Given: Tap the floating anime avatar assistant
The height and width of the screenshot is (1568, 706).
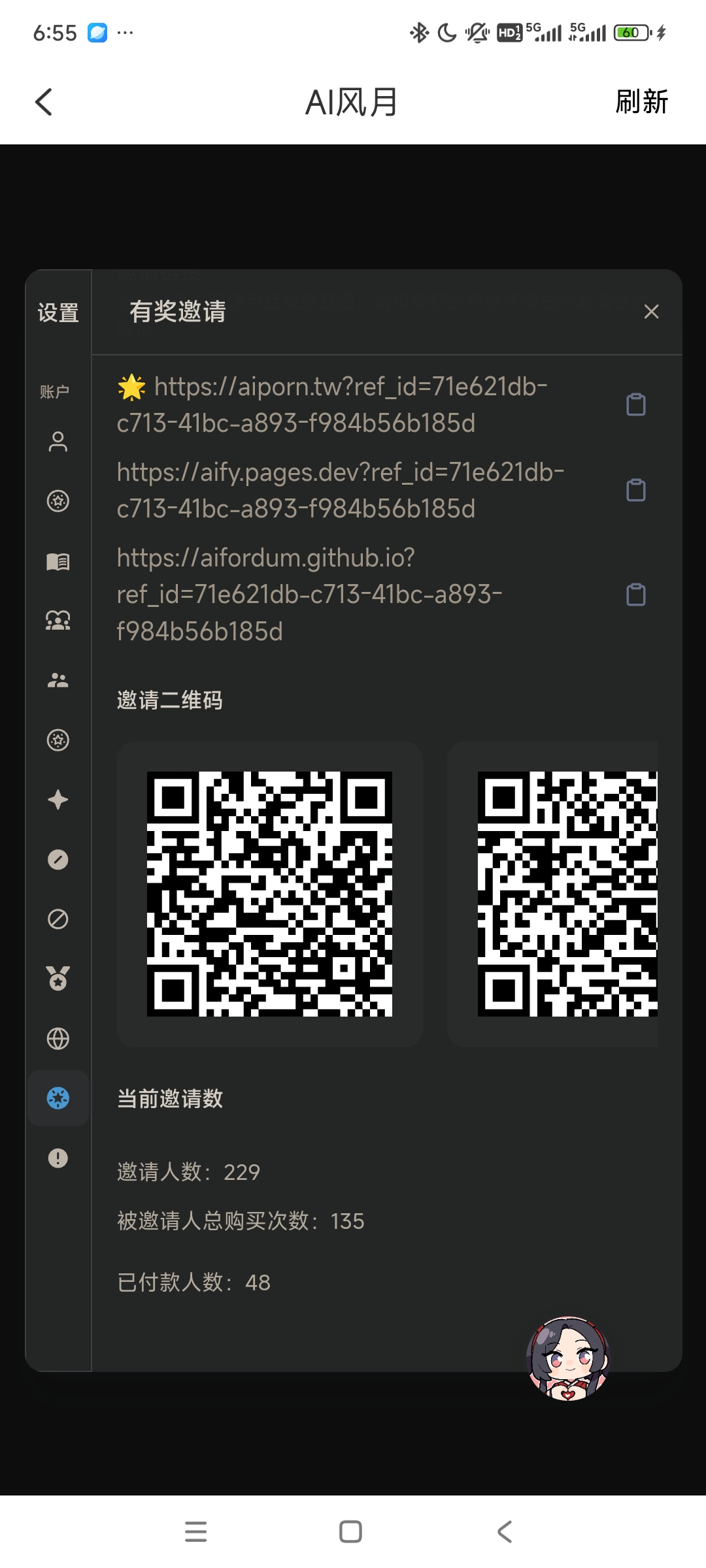Looking at the screenshot, I should coord(568,1358).
